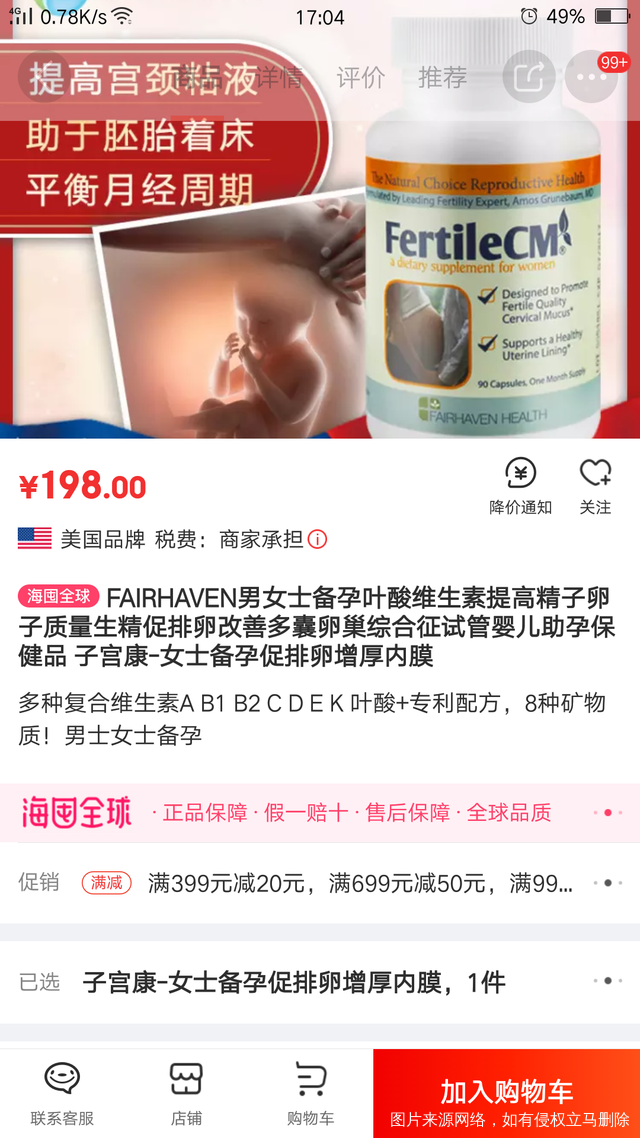Switch to the 推荐 tab

(x=442, y=77)
